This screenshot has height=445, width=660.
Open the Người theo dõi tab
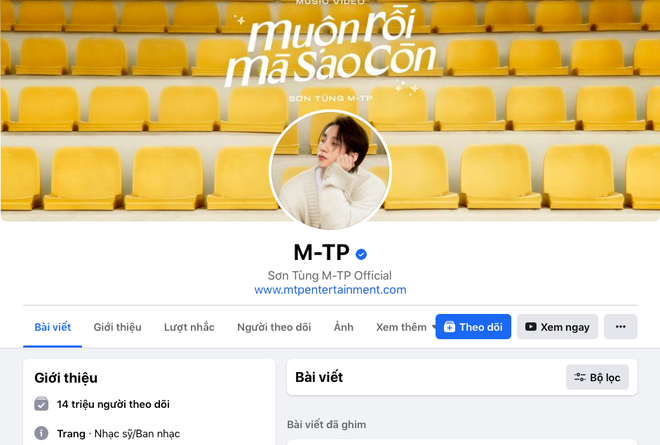pos(273,327)
